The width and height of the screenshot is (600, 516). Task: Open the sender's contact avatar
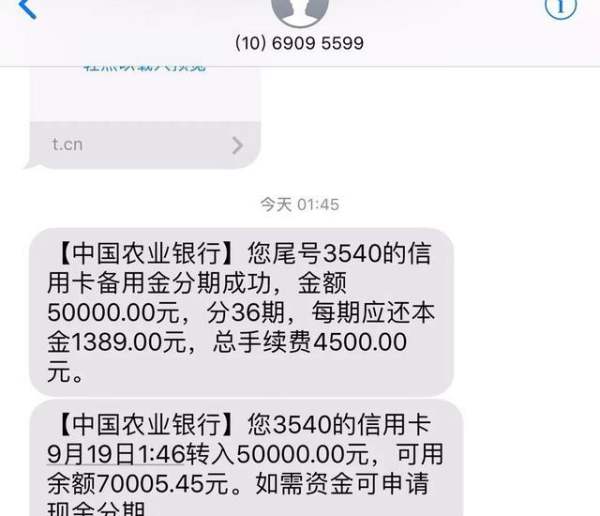pyautogui.click(x=299, y=10)
